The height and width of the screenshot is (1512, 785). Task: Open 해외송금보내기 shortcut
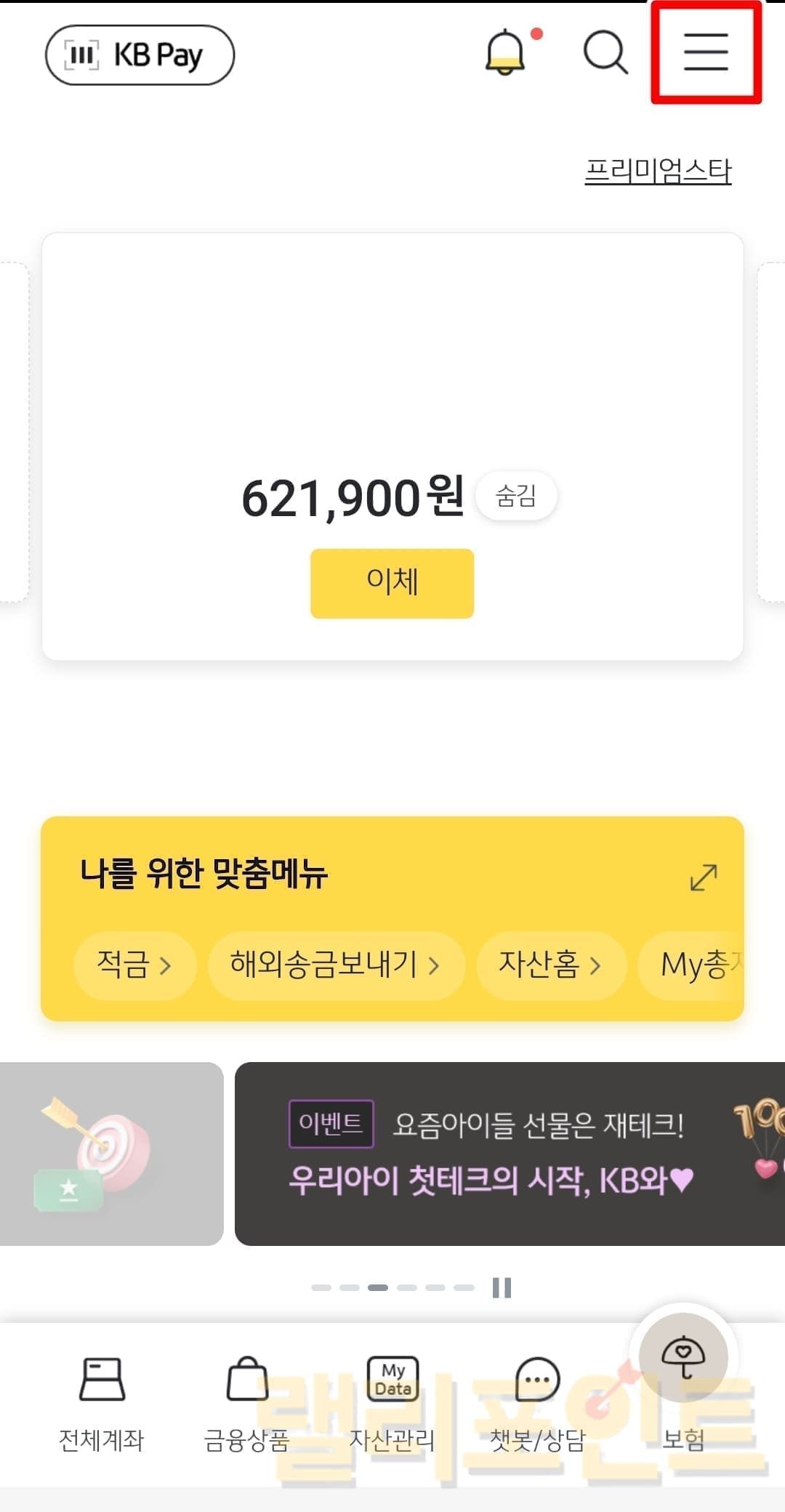tap(336, 965)
